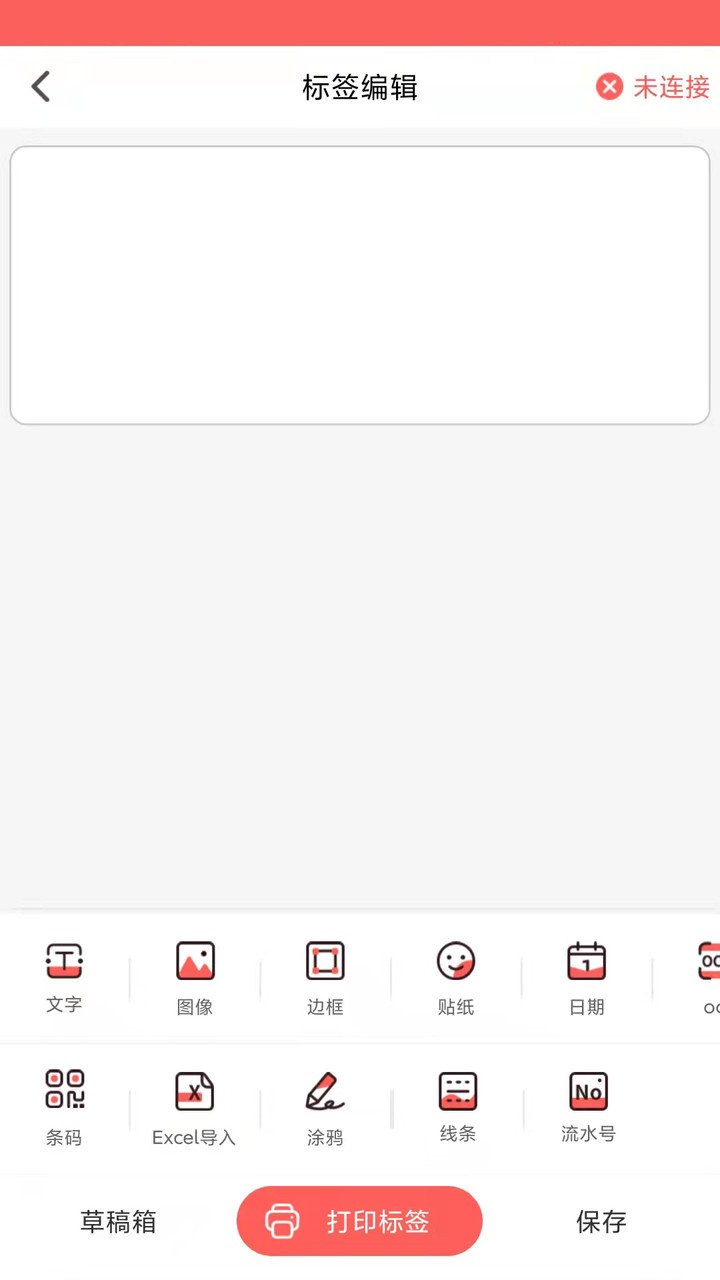Add a 线条 line
The image size is (720, 1280).
point(458,1106)
